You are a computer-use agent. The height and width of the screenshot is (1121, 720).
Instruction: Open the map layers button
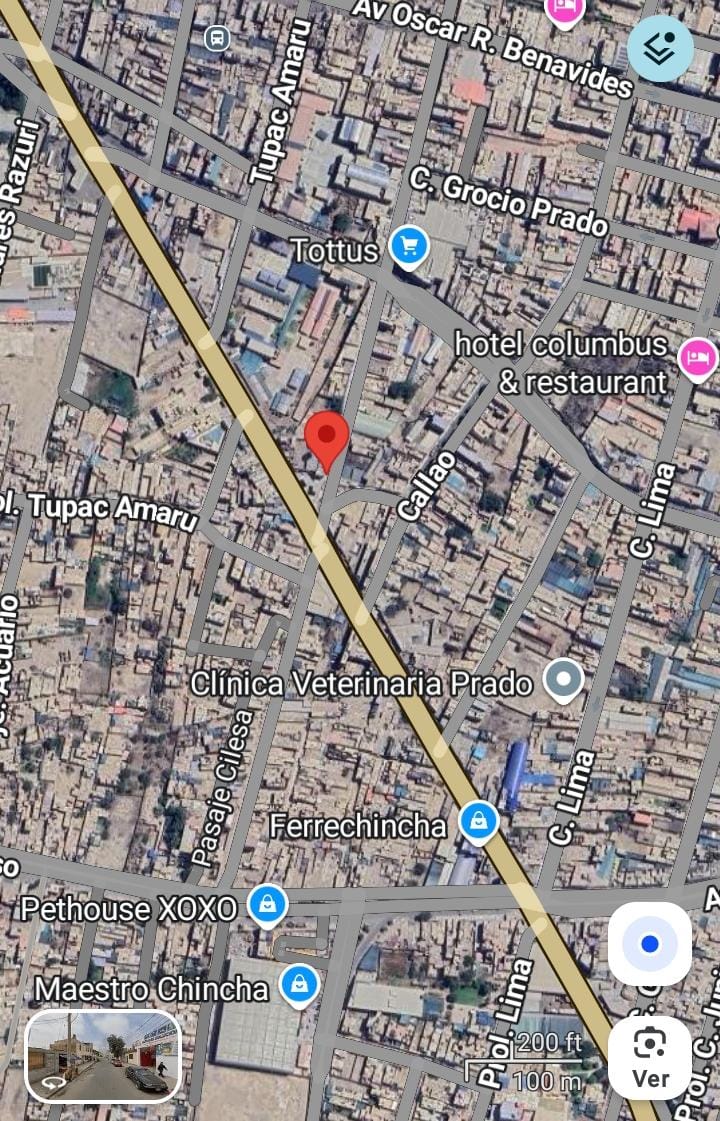click(660, 48)
